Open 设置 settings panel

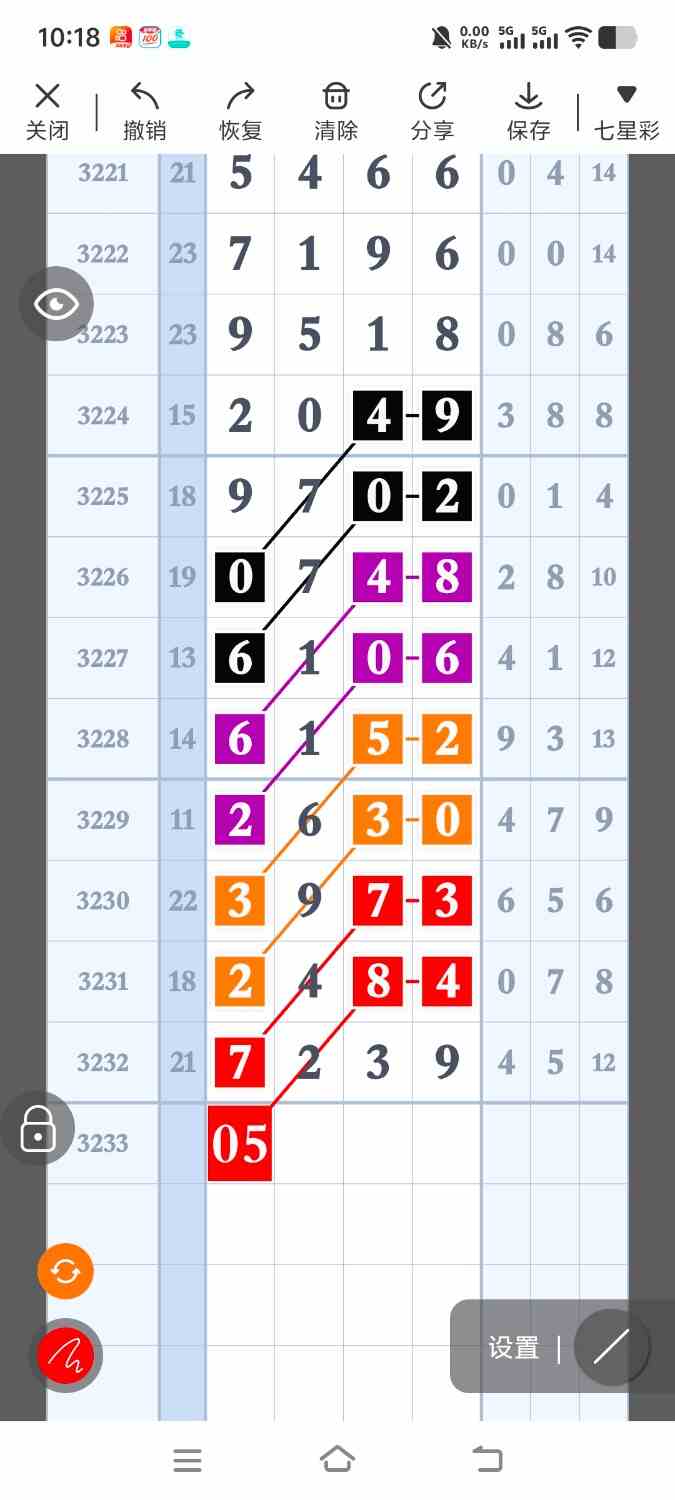coord(514,1347)
